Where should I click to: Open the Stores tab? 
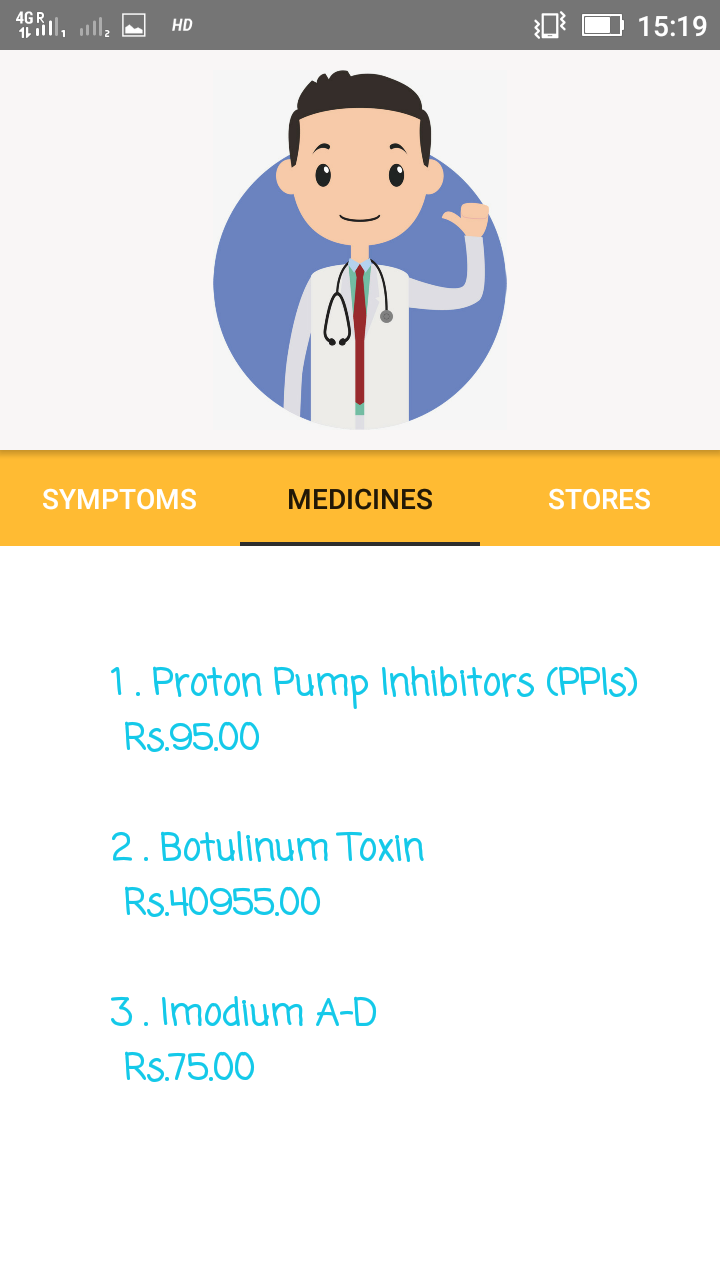[599, 499]
